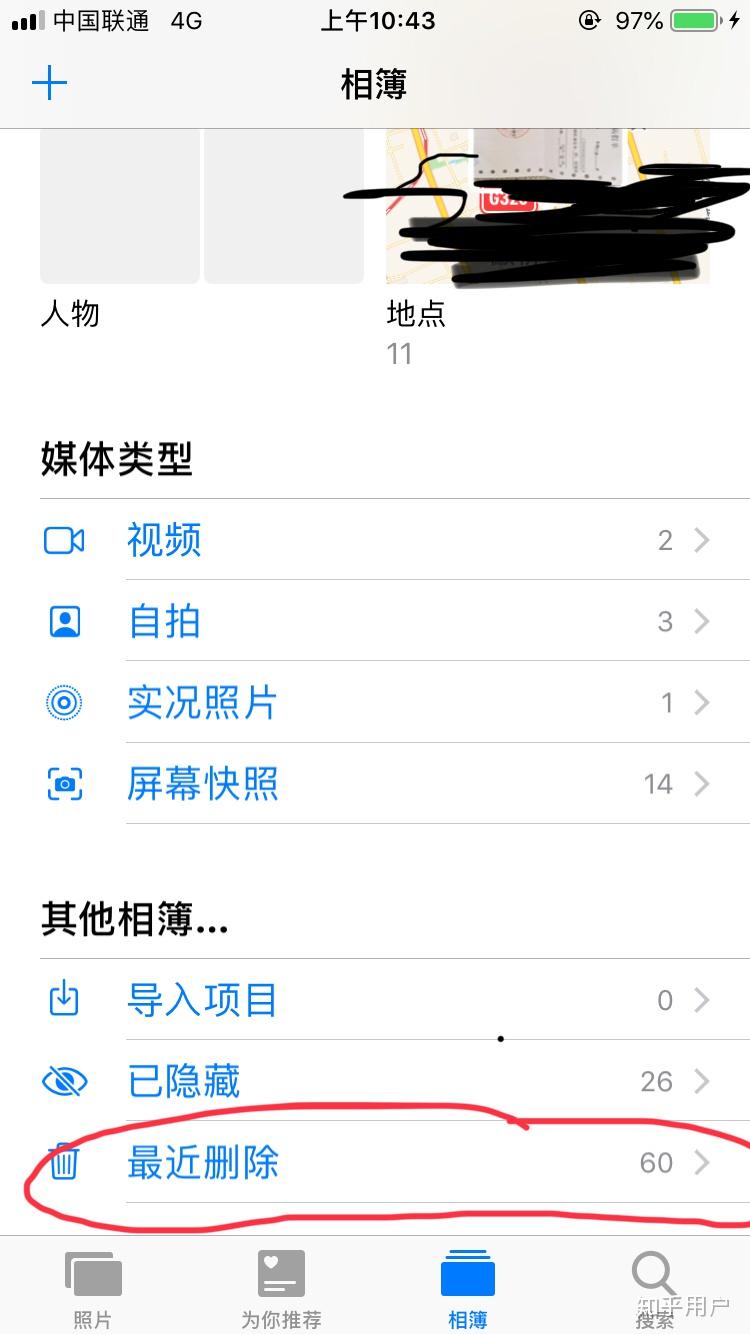Switch to the 搜索 tab
This screenshot has width=750, height=1334.
coord(655,1288)
